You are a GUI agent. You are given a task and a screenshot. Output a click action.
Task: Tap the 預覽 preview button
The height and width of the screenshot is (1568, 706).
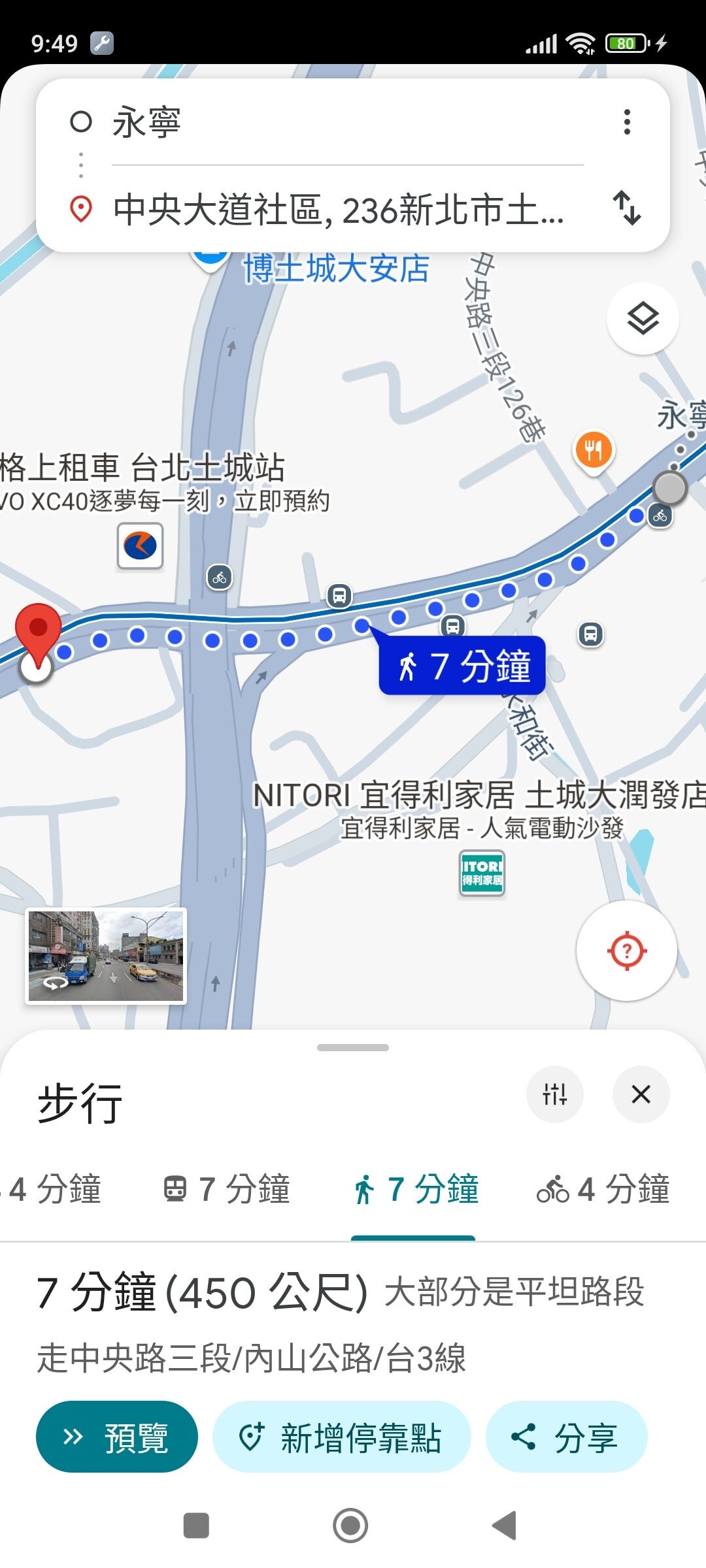tap(117, 1437)
